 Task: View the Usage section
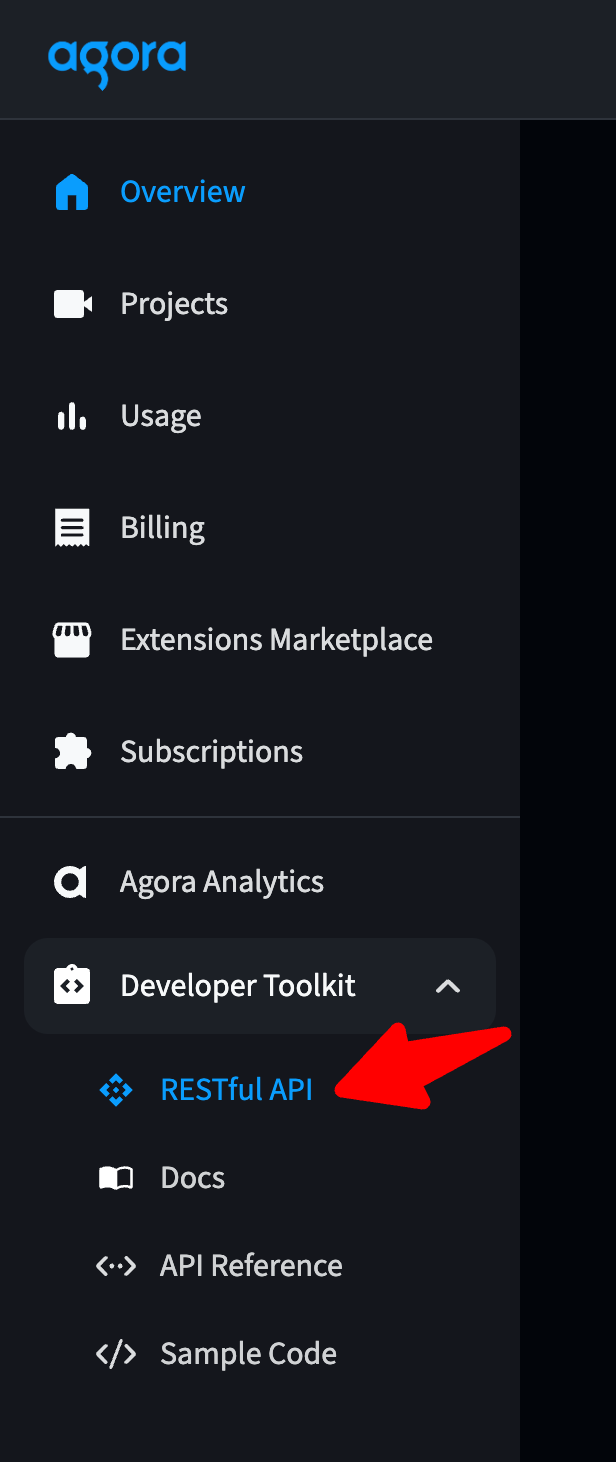coord(160,416)
